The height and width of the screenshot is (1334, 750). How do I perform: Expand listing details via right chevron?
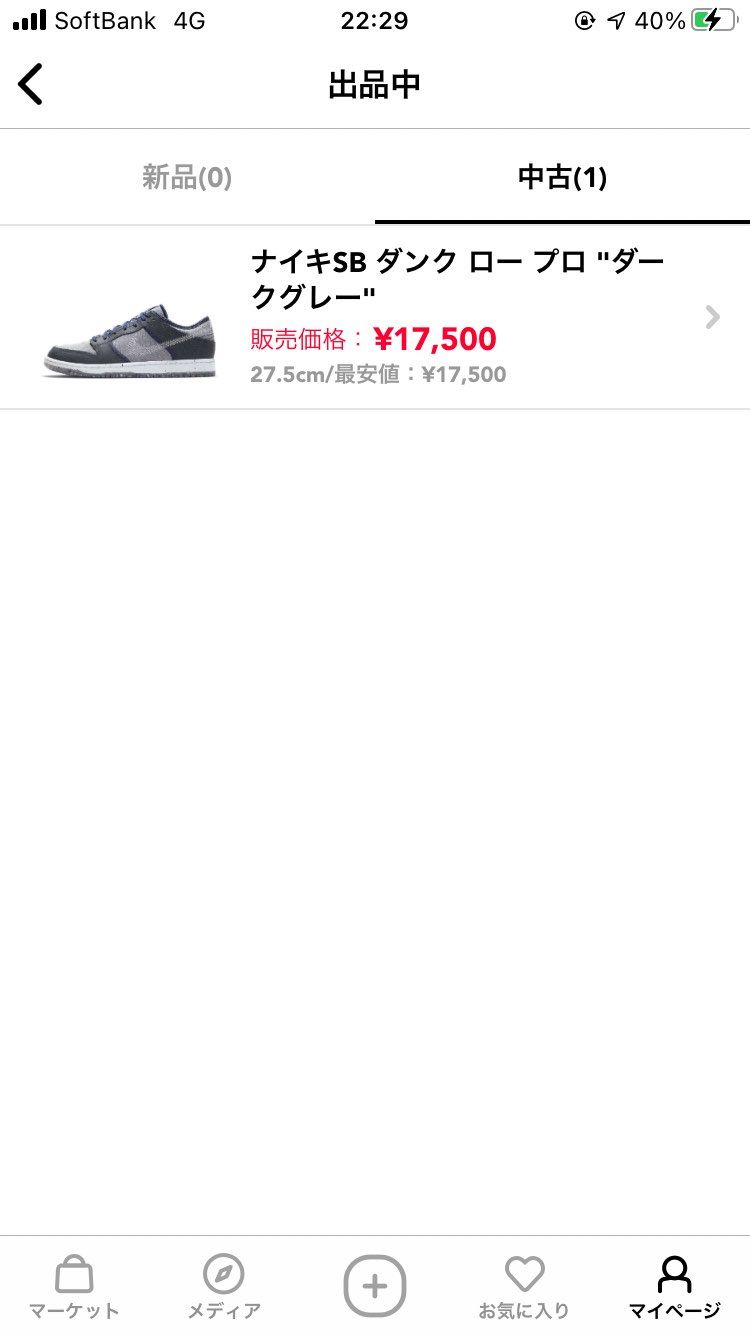(712, 317)
